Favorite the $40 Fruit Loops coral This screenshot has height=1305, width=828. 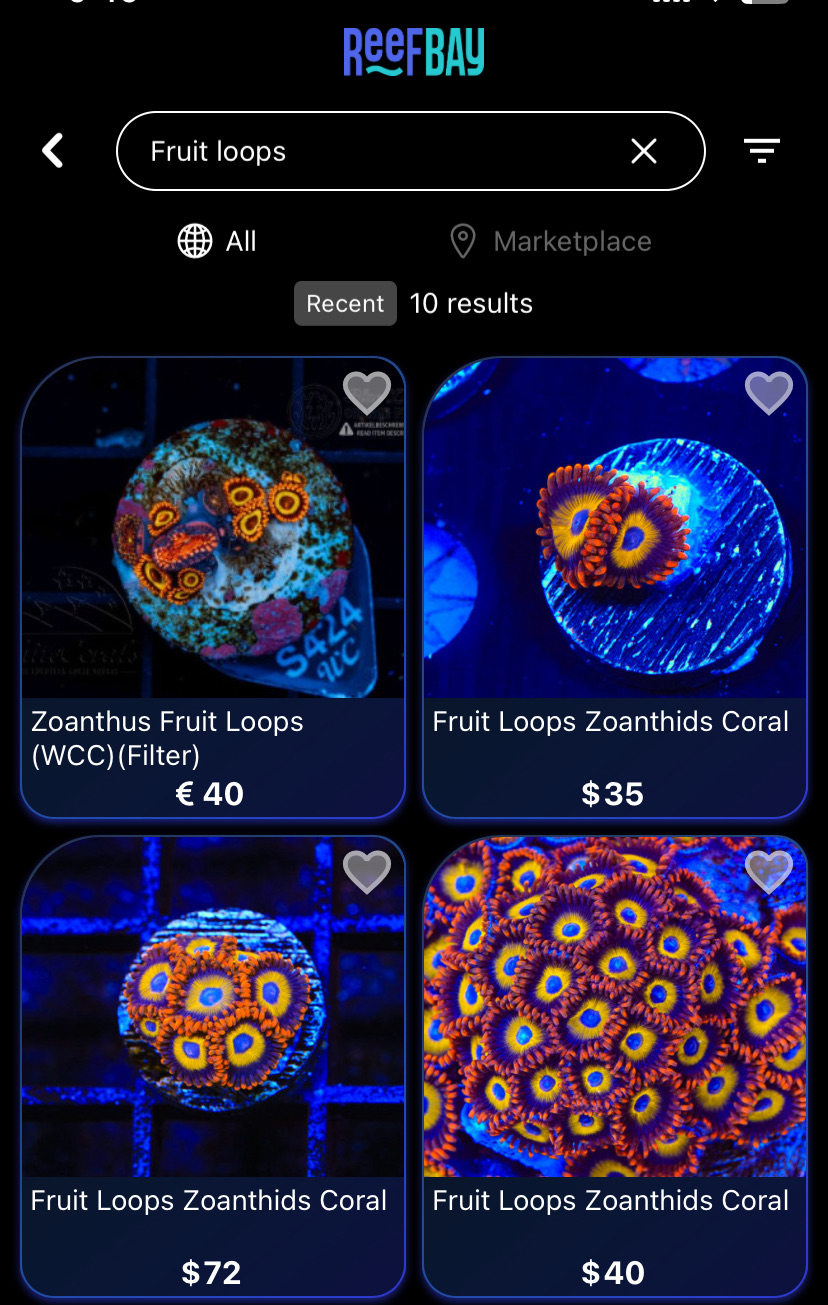[x=768, y=871]
